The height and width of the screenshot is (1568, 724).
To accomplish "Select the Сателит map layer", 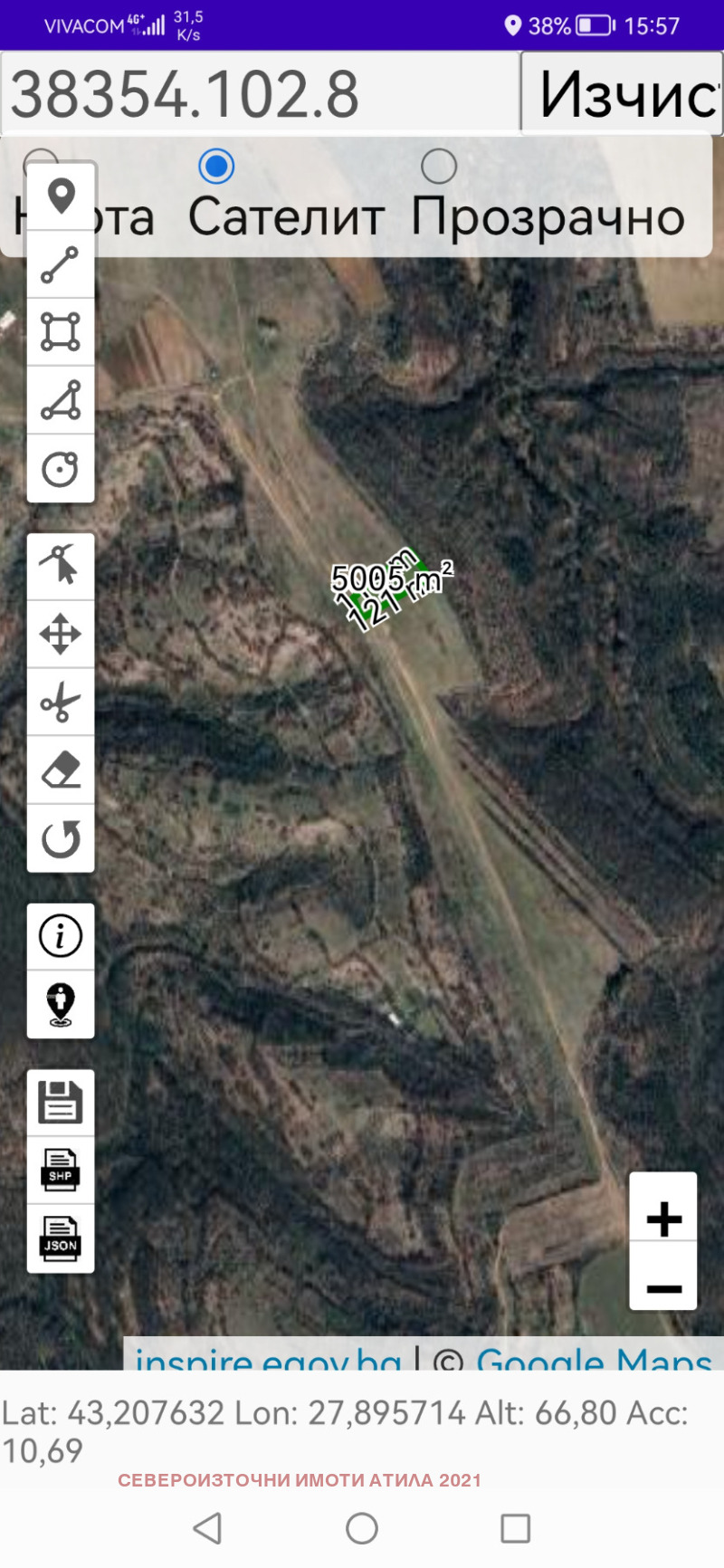I will pyautogui.click(x=216, y=167).
